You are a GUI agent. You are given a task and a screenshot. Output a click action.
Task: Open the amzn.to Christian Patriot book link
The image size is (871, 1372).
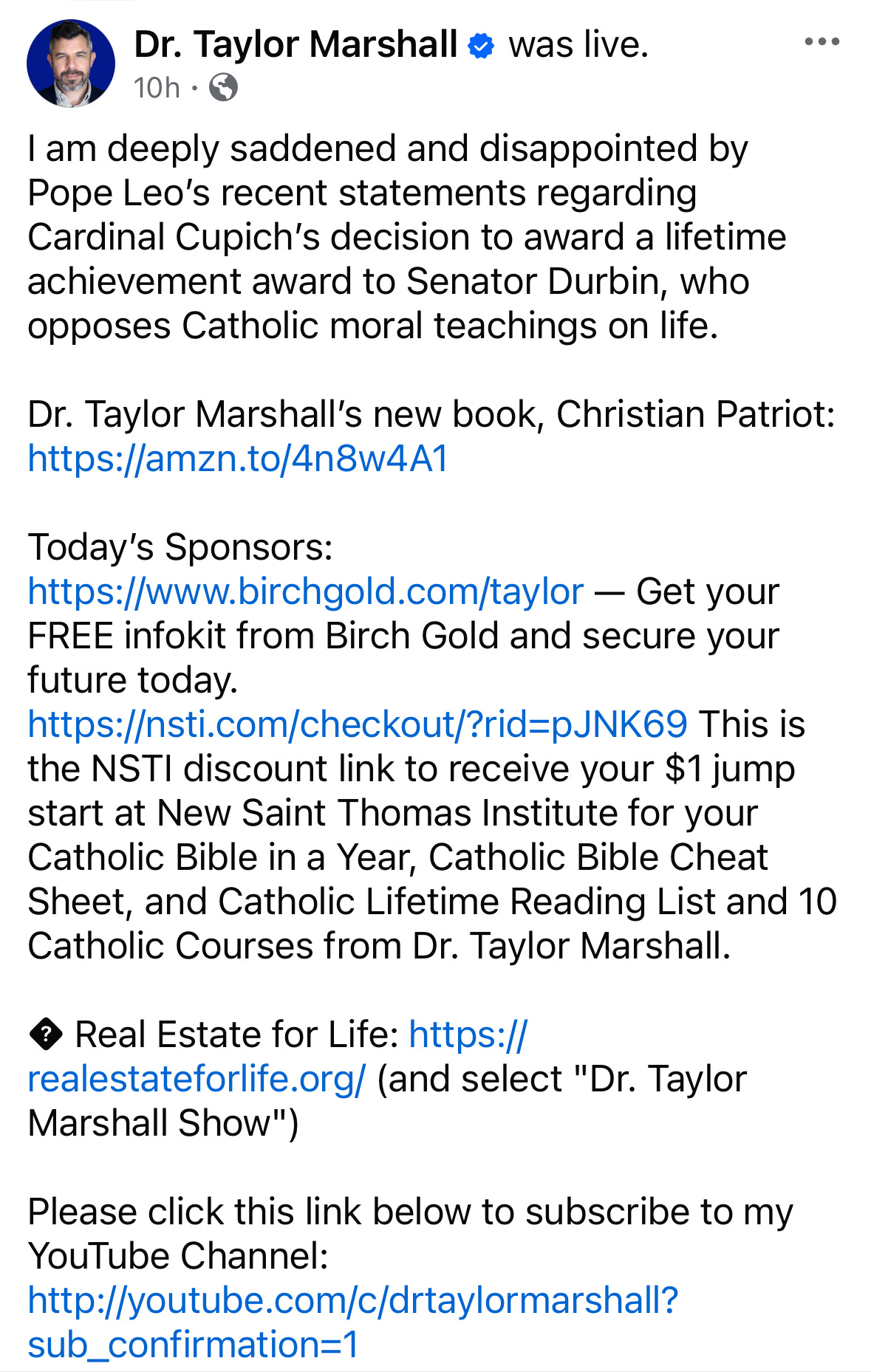[238, 459]
